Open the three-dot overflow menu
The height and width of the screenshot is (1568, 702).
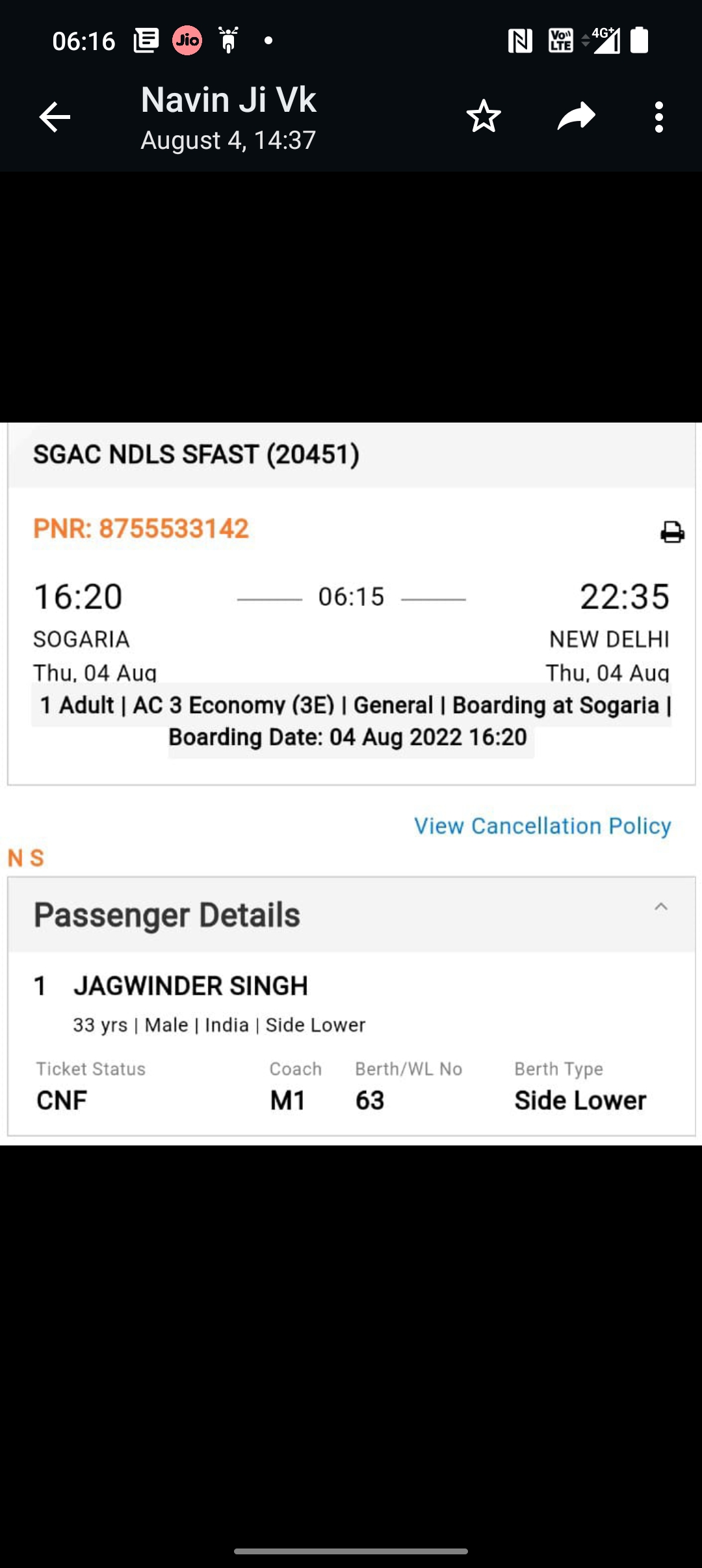(x=659, y=118)
